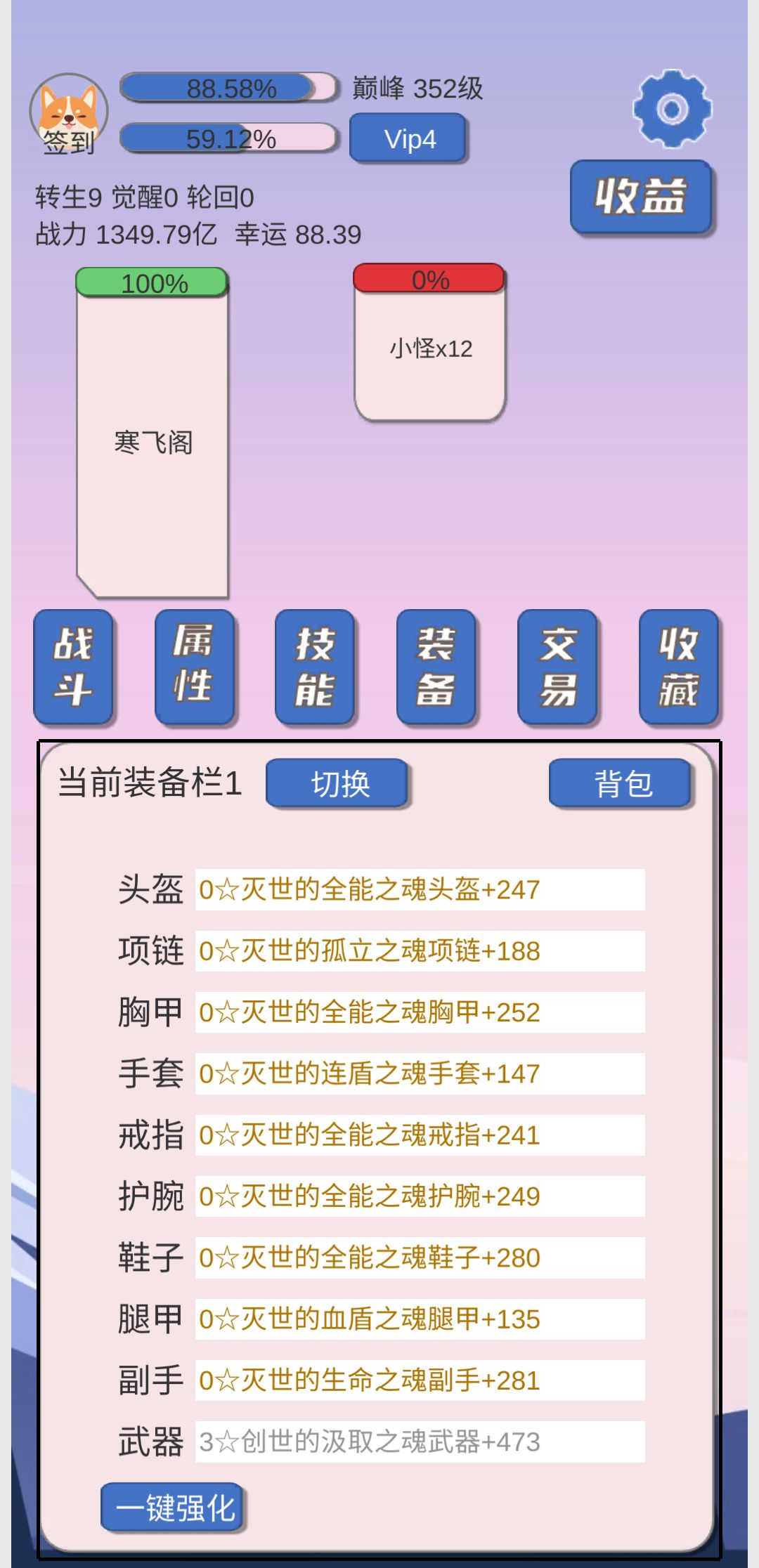The image size is (759, 1568).
Task: Click the Vip4 button
Action: (408, 138)
